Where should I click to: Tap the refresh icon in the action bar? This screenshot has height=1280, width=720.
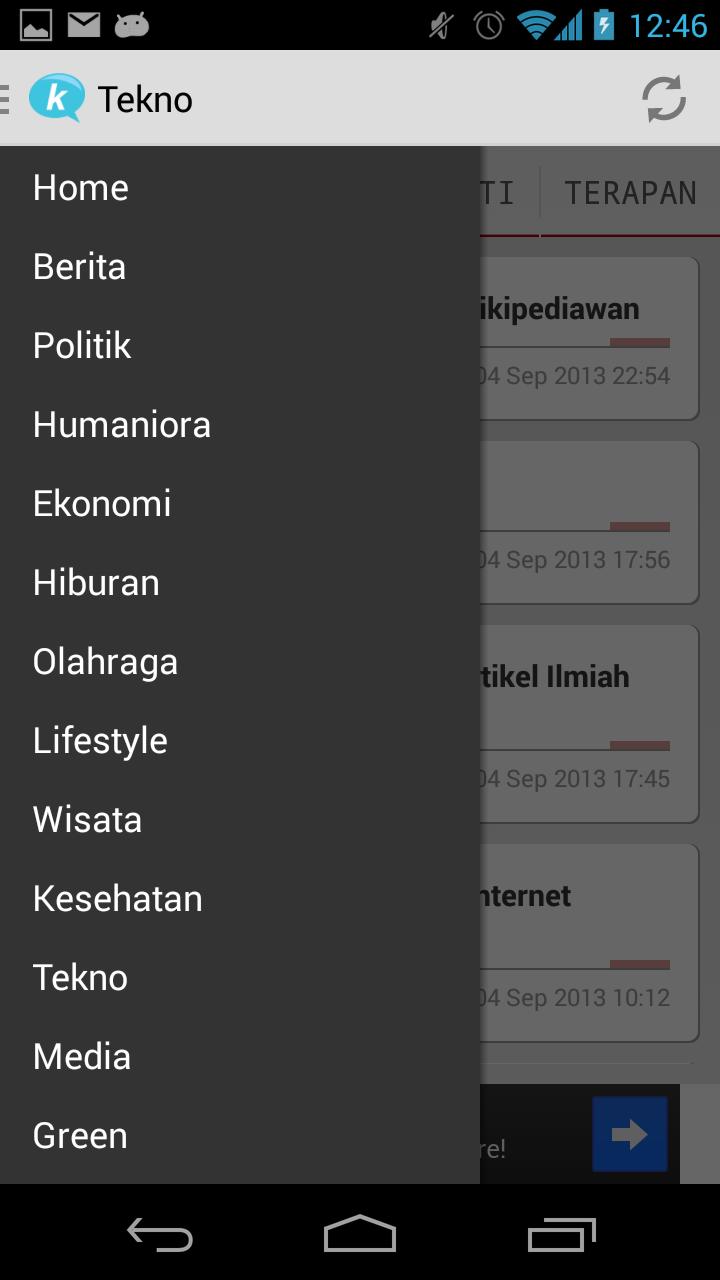[662, 98]
